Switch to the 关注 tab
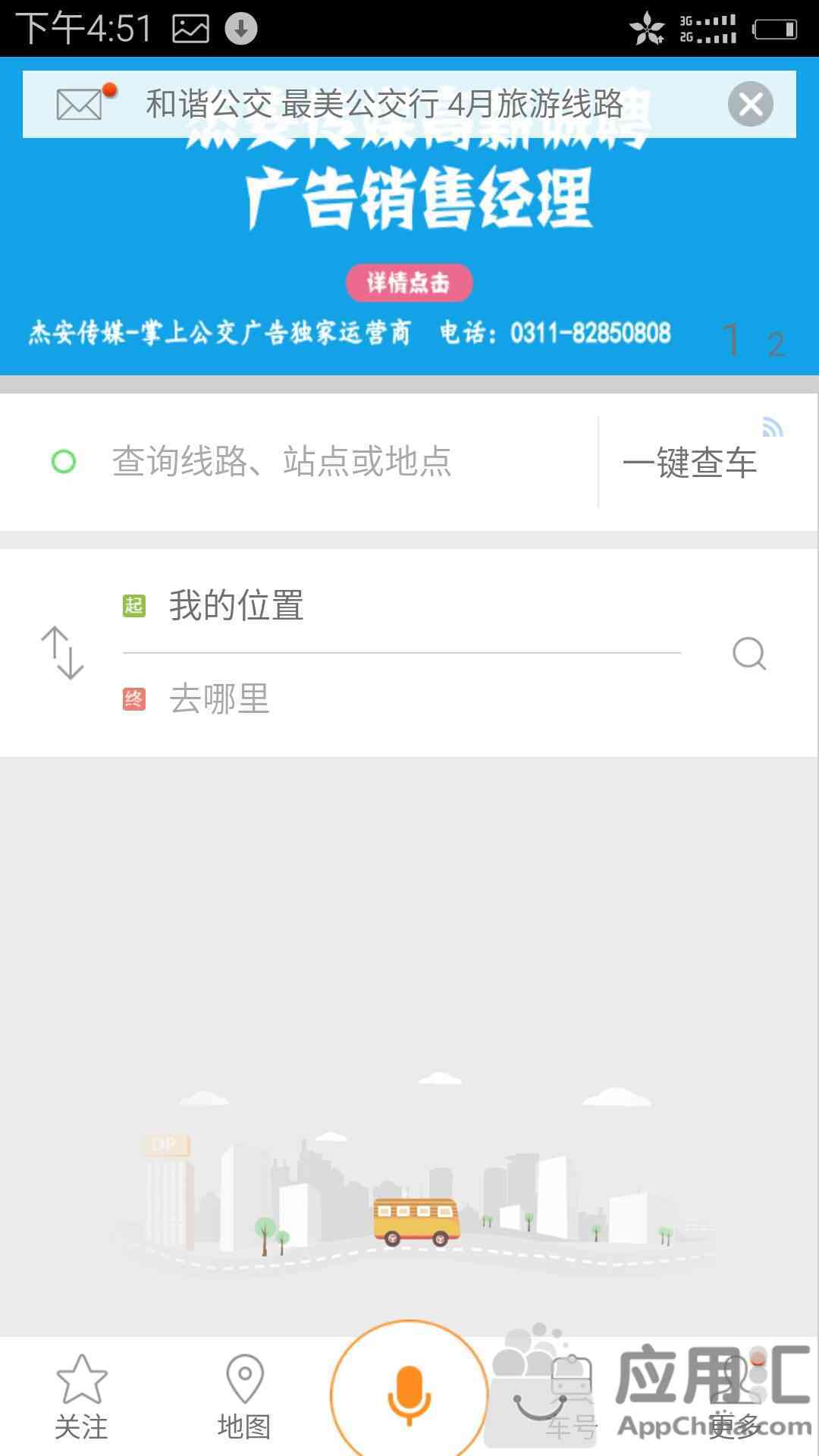 click(81, 1398)
